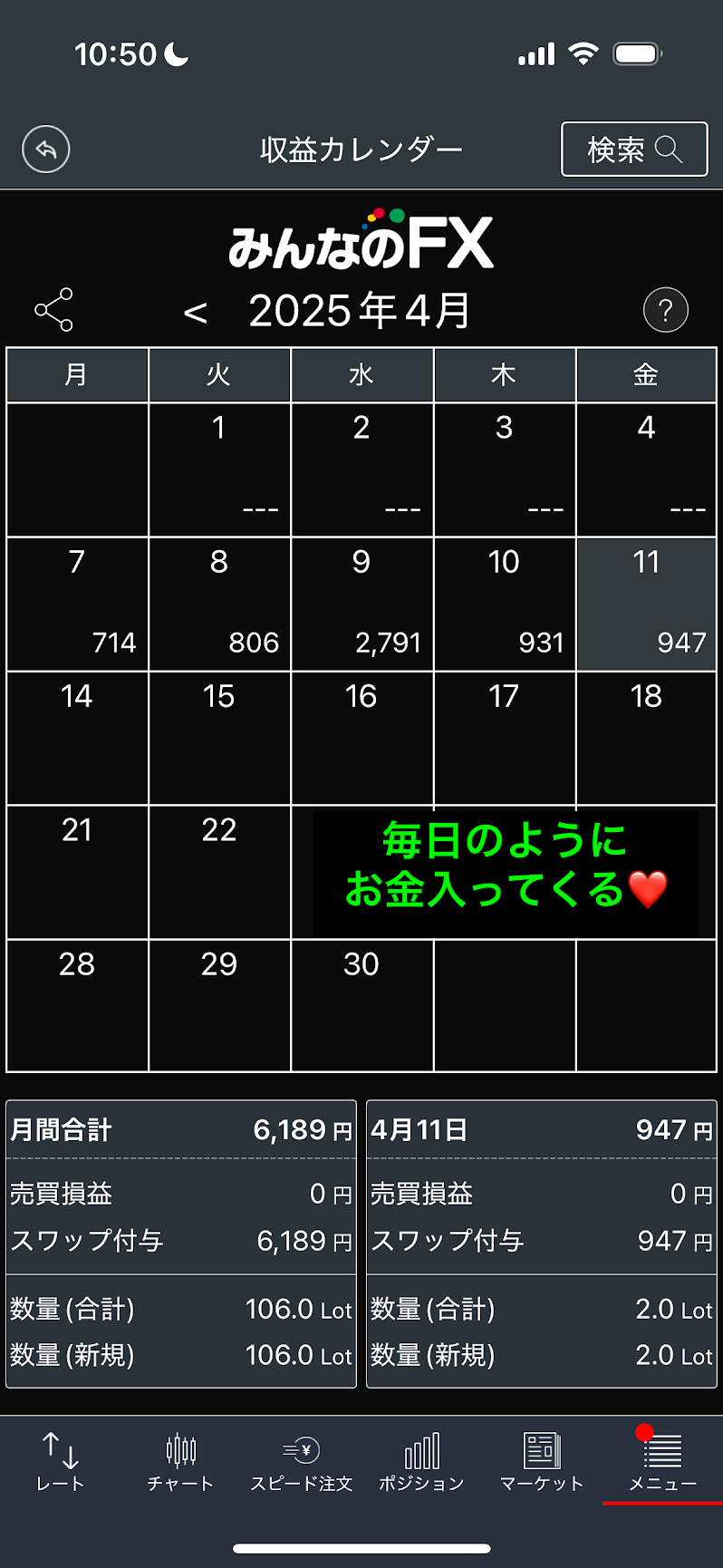
Task: Select April 9 with 2,791 profit
Action: click(x=361, y=604)
